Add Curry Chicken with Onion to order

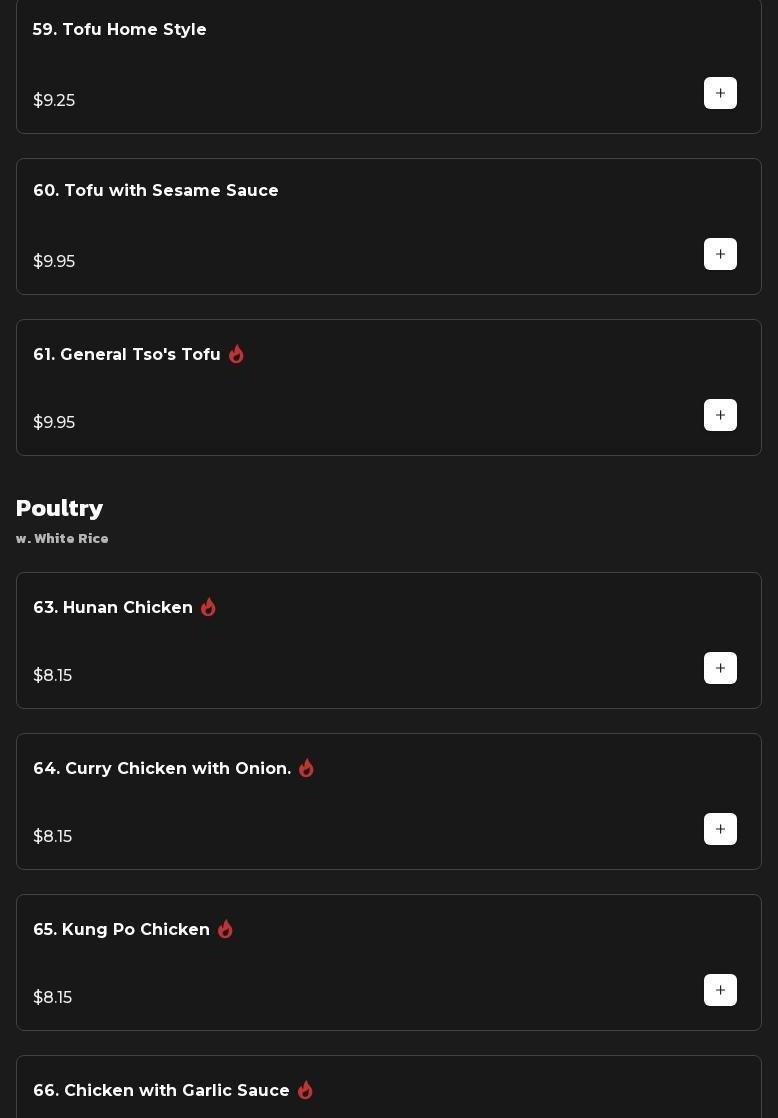pos(720,829)
